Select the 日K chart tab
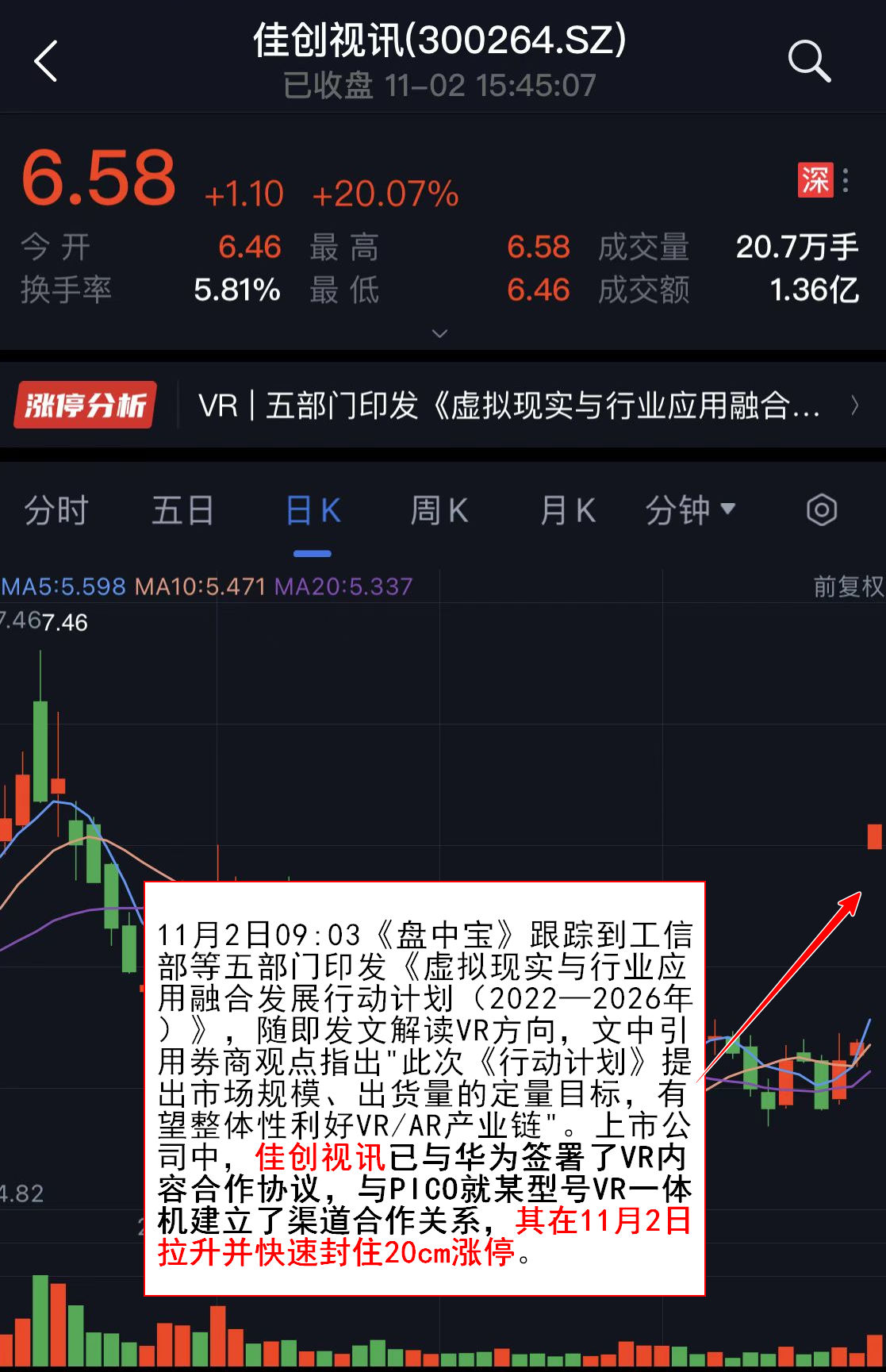 [x=313, y=510]
